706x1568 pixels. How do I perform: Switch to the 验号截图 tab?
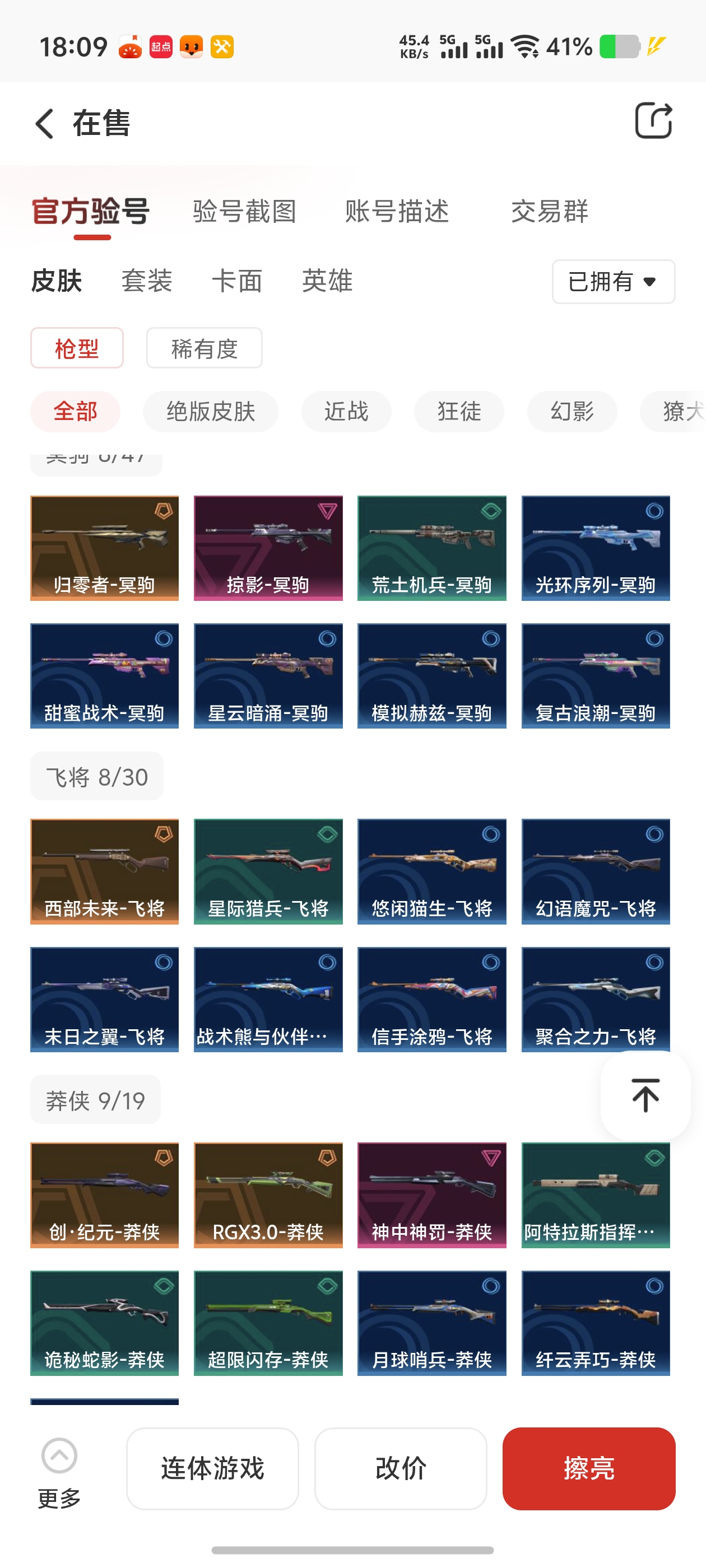tap(244, 211)
